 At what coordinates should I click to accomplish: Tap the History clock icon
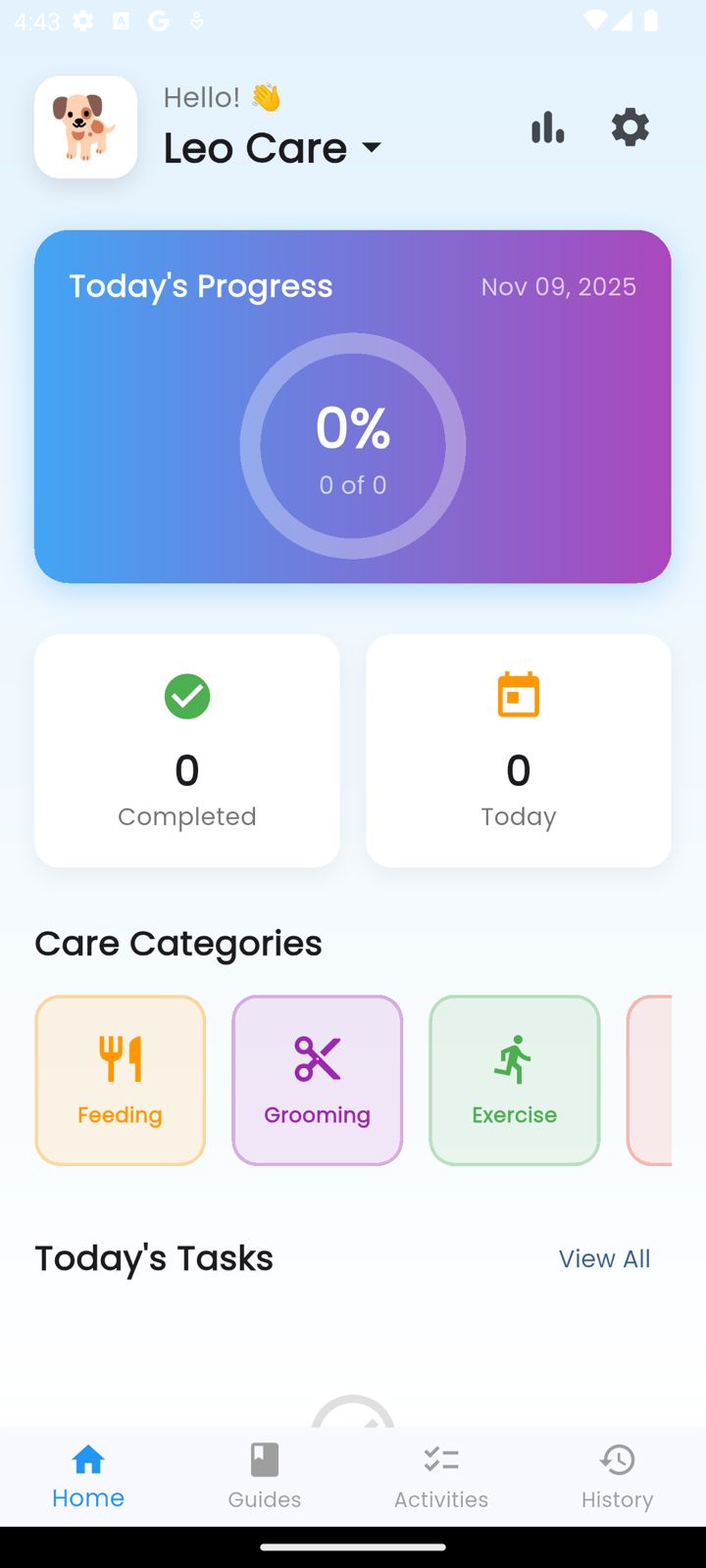617,1460
